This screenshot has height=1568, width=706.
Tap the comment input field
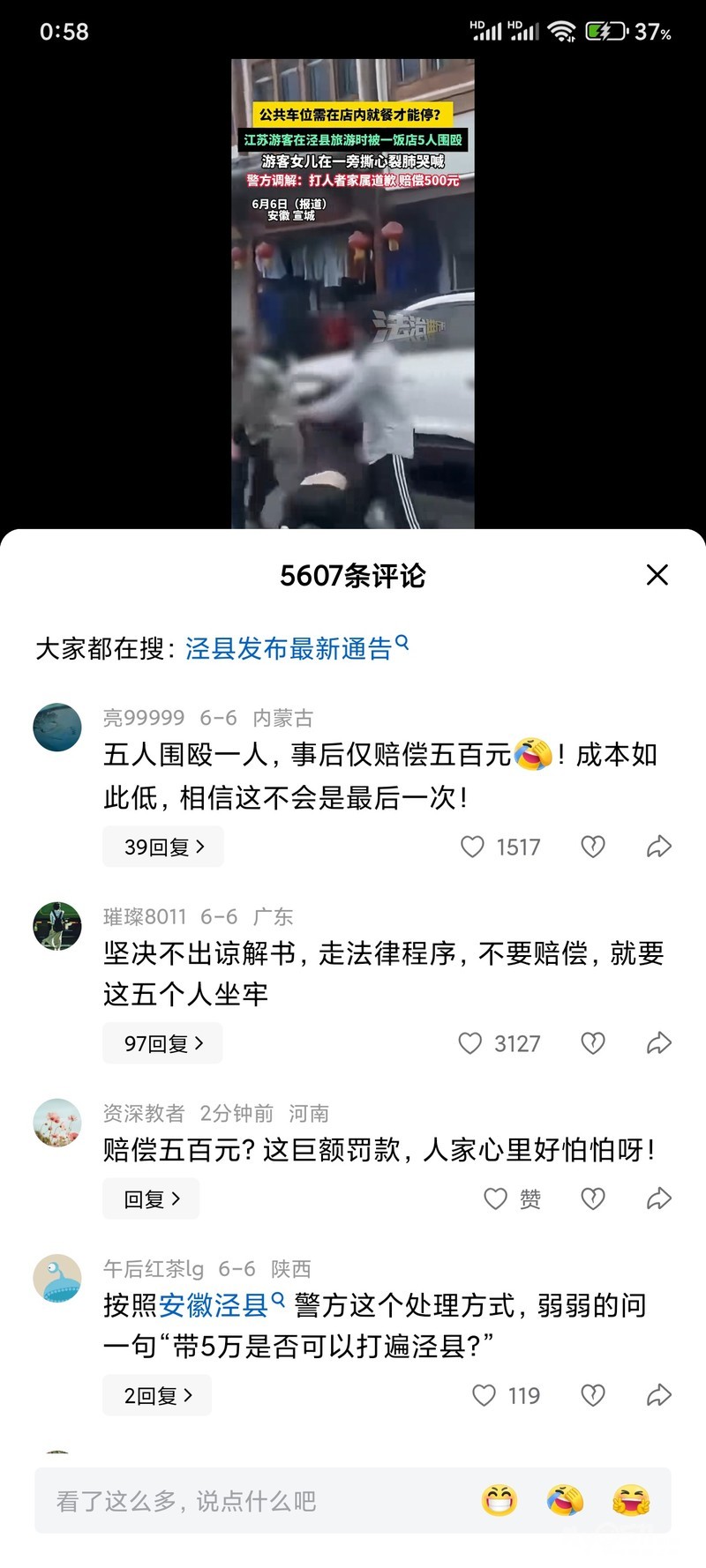click(247, 1500)
